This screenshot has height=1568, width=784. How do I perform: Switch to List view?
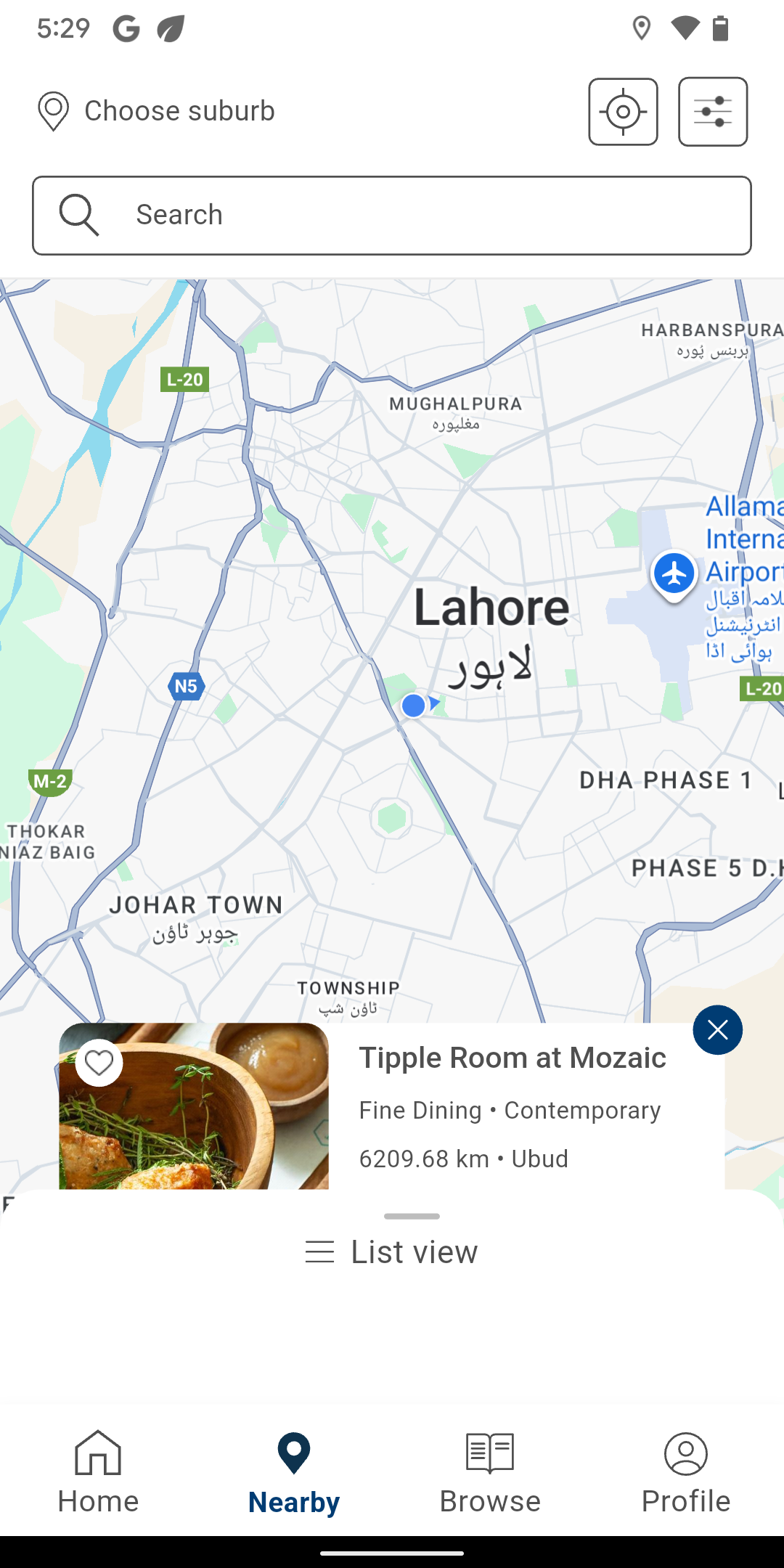(x=392, y=1252)
